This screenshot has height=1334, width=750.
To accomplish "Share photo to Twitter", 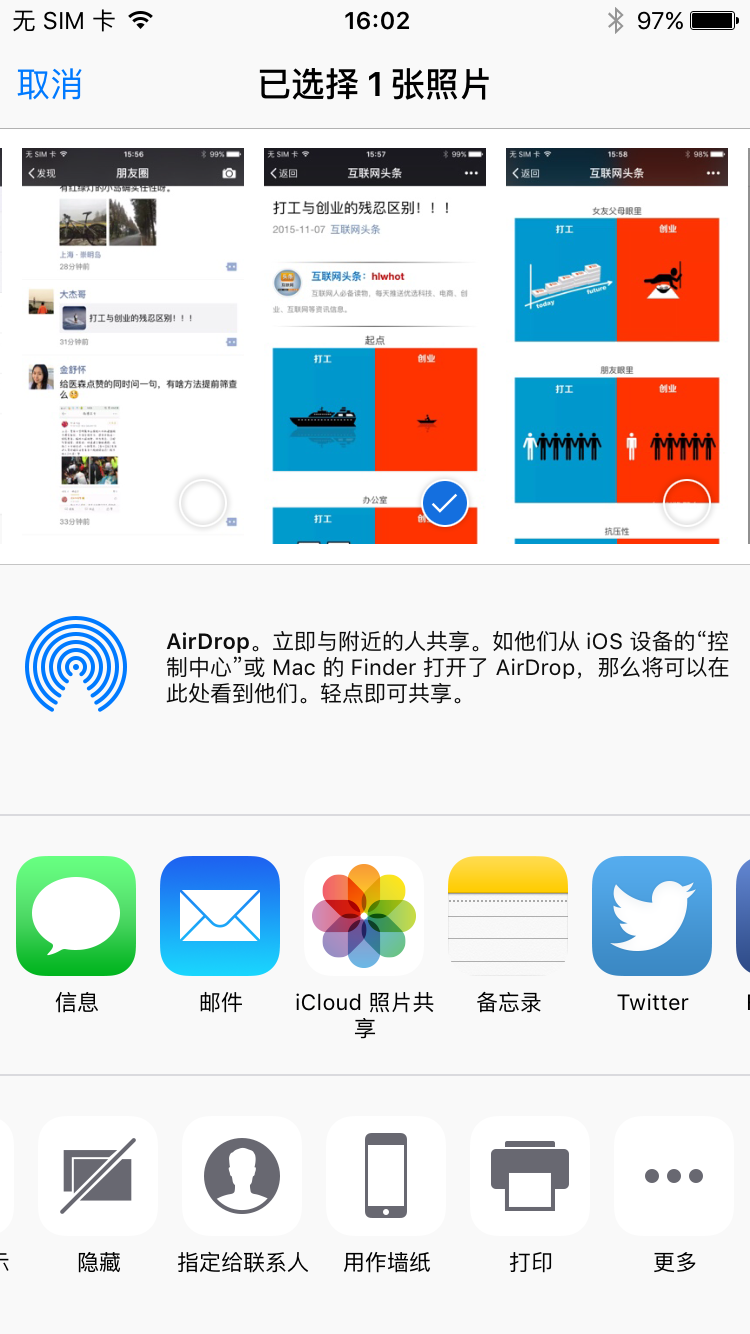I will 652,916.
